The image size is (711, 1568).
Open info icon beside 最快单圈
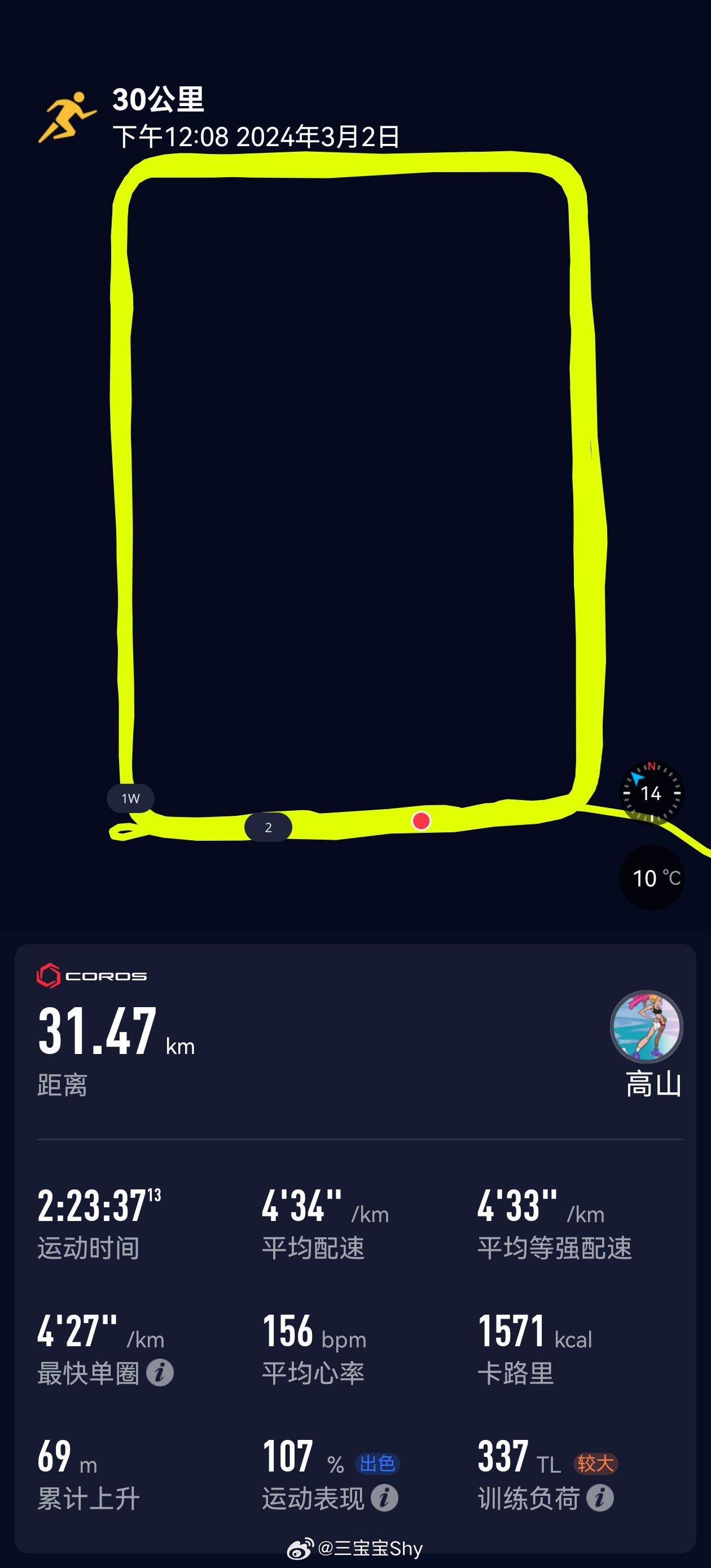click(160, 1373)
